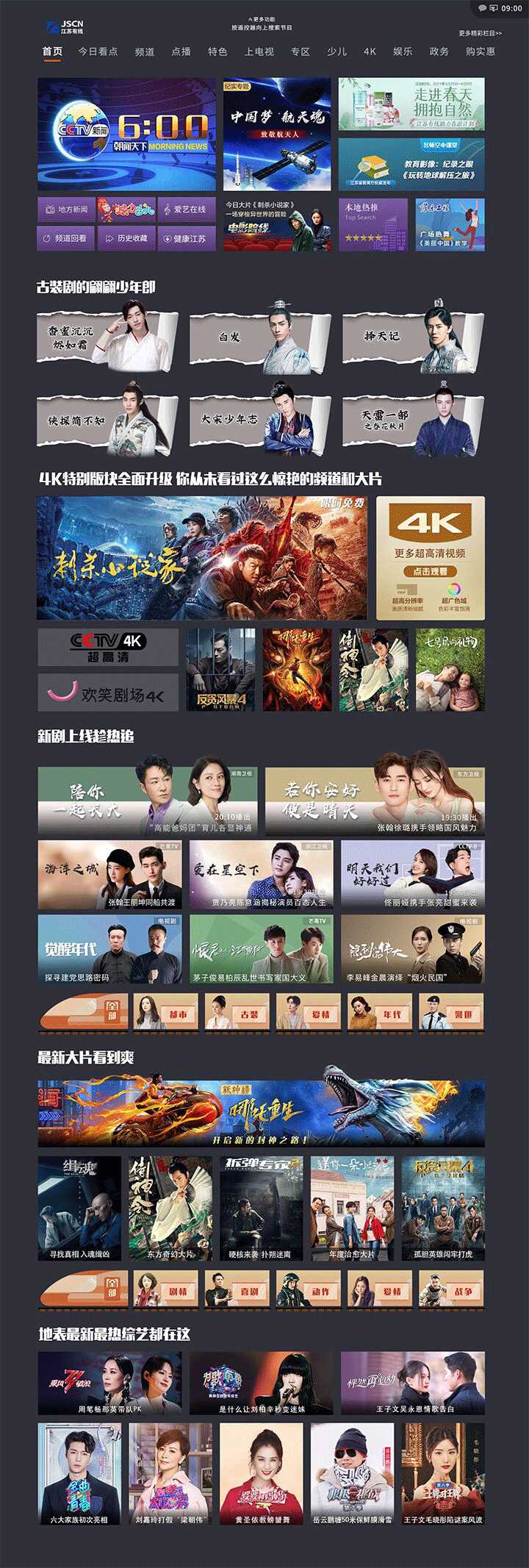The image size is (529, 1568).
Task: Open 健康江苏 button
Action: pos(186,238)
